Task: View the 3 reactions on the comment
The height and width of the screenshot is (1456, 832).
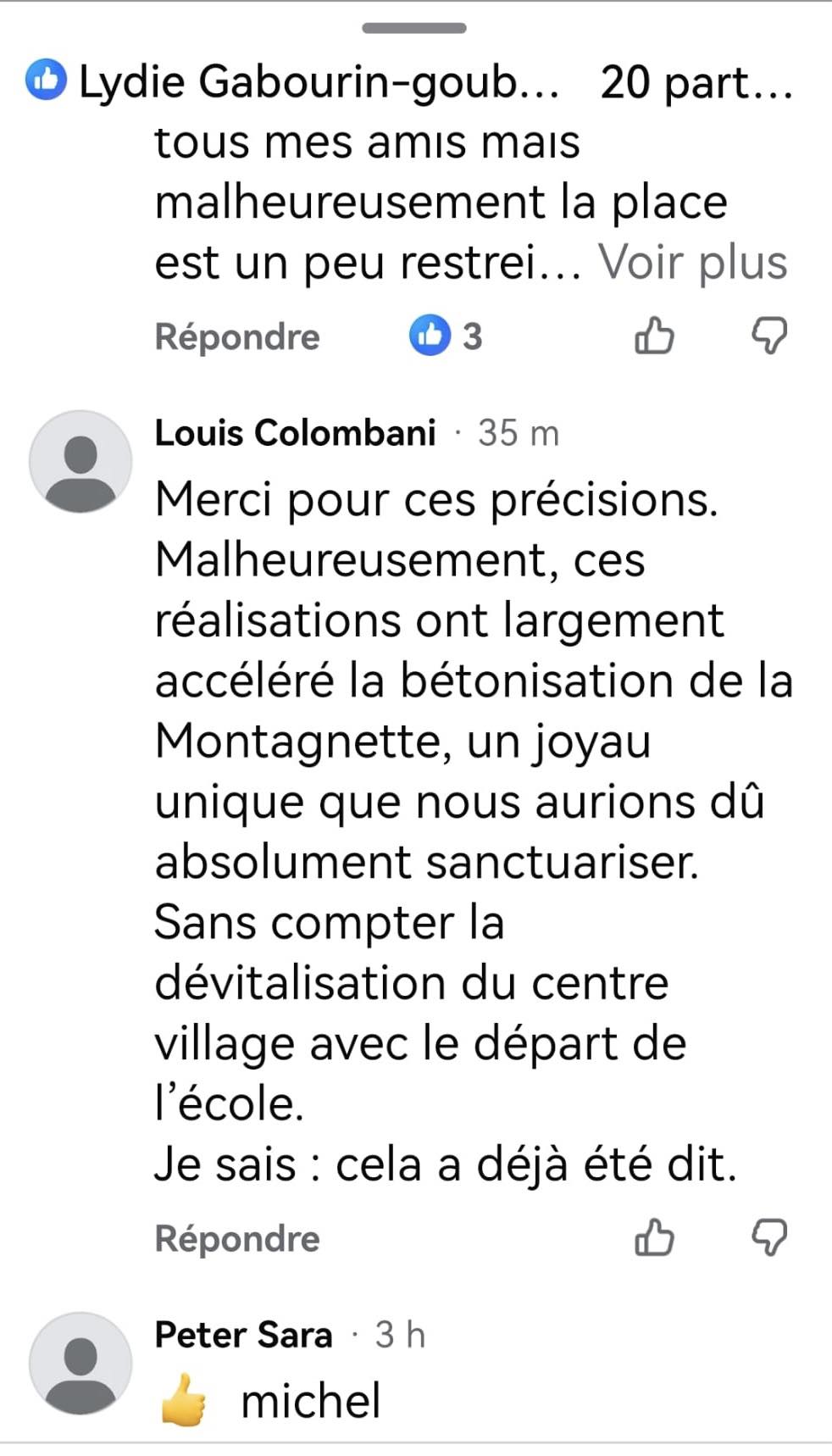Action: (447, 336)
